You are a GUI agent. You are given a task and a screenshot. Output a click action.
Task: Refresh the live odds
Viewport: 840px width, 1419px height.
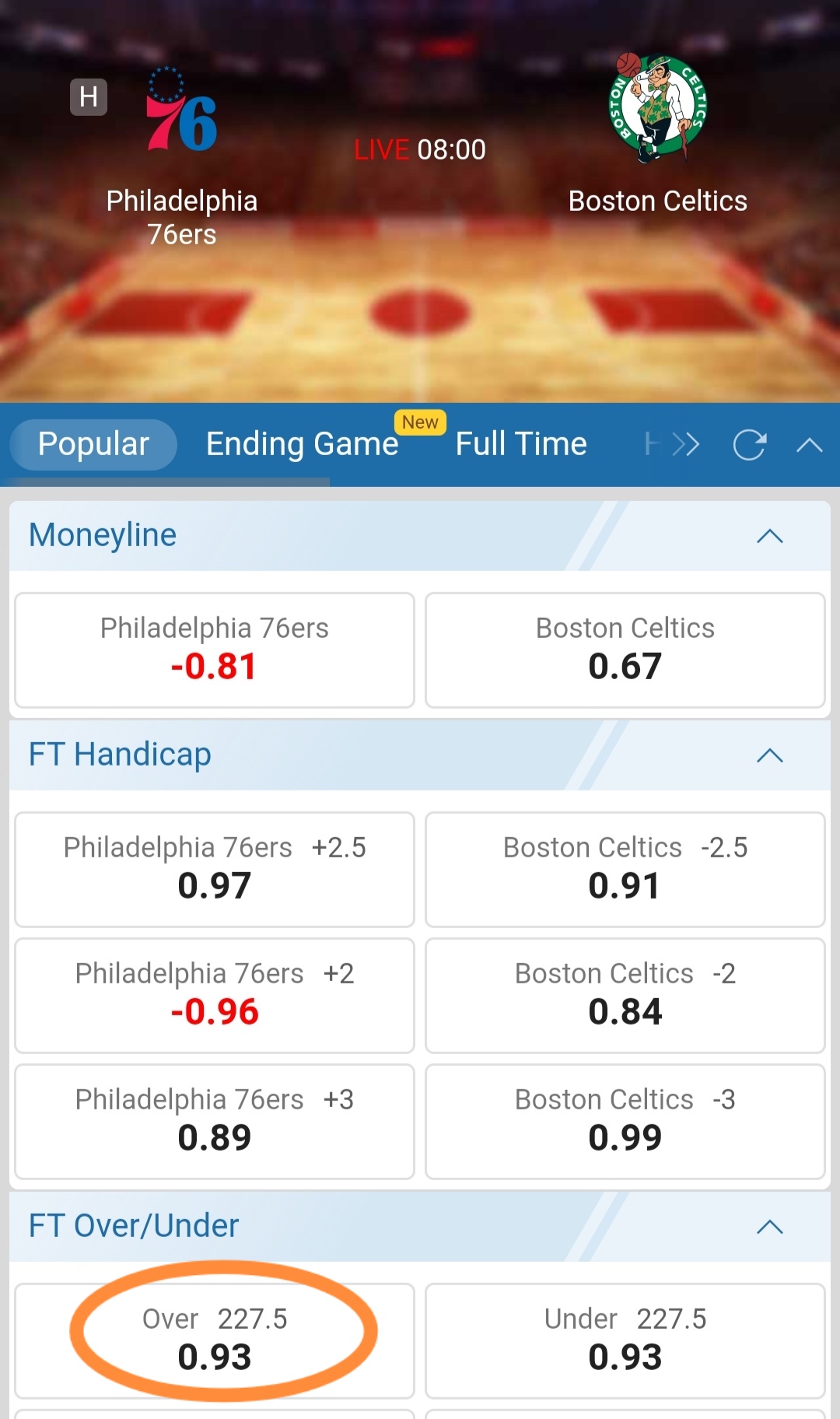[750, 444]
